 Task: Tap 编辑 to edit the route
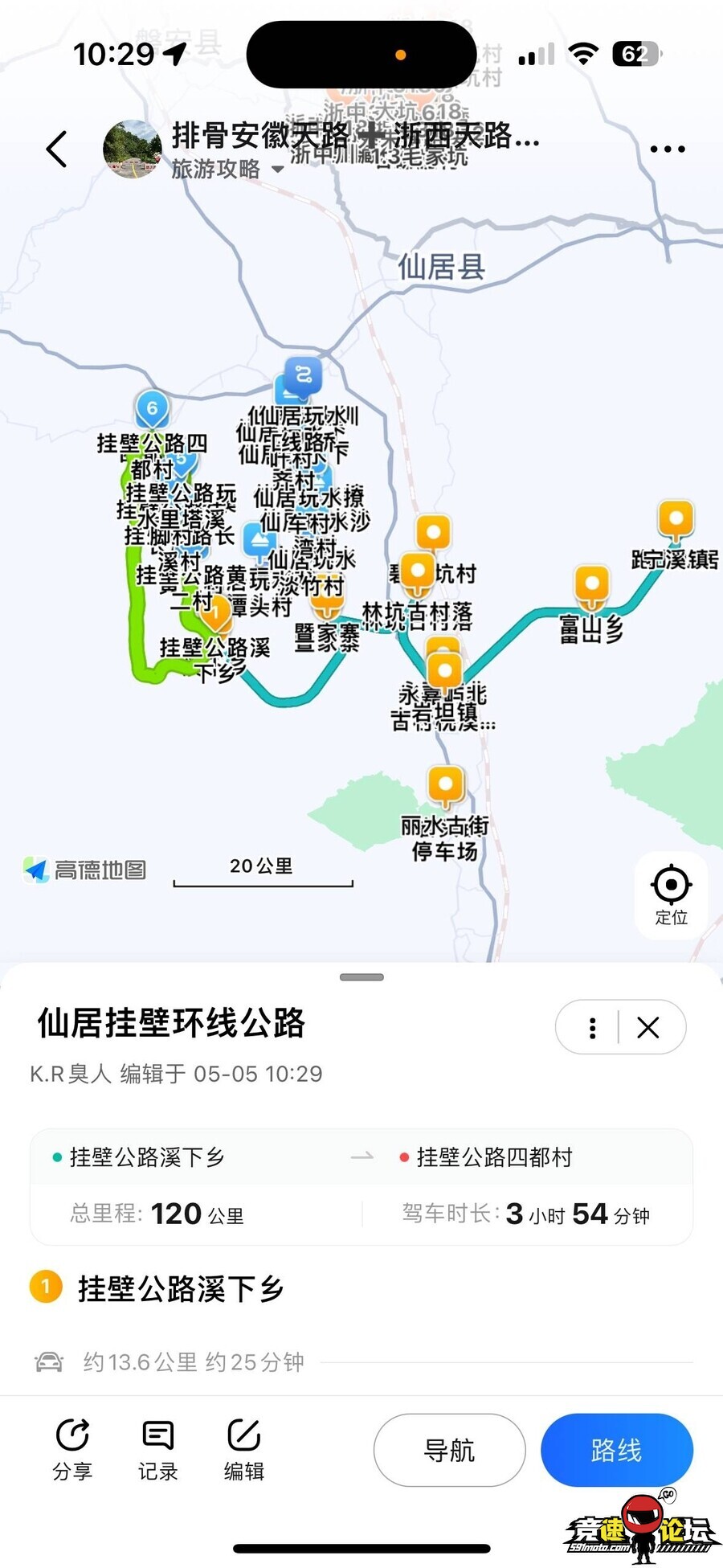coord(243,1449)
